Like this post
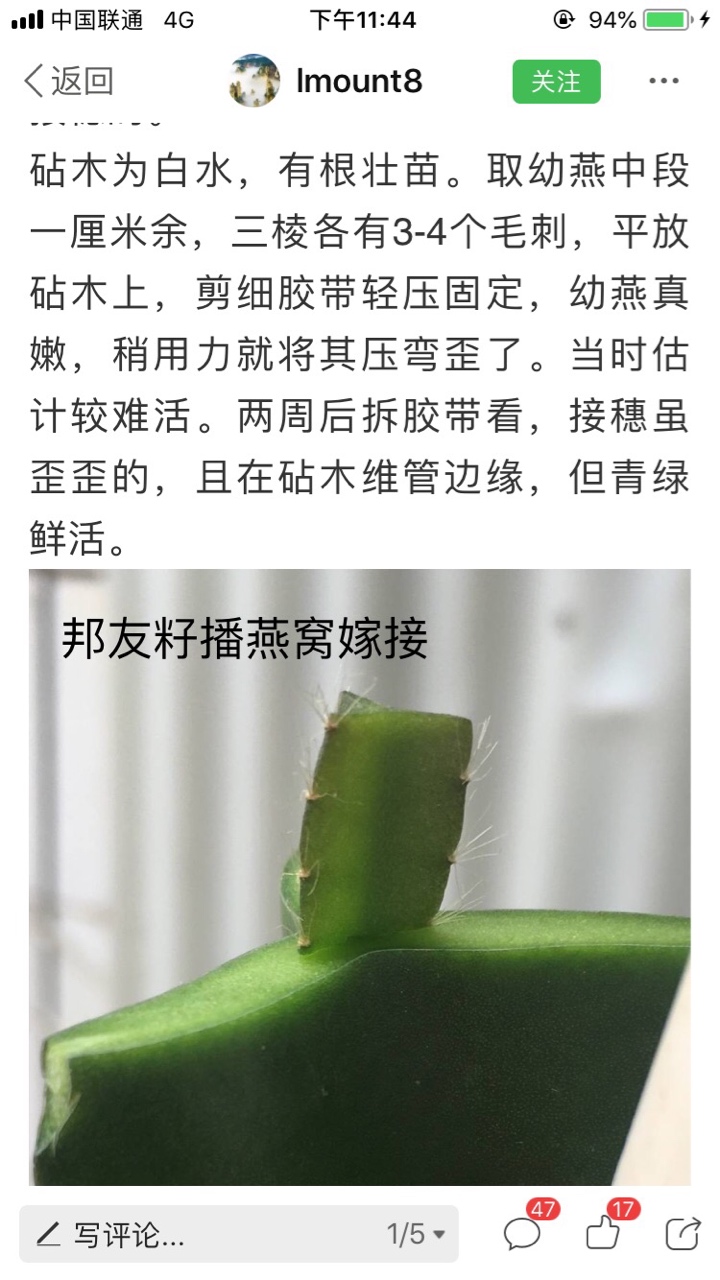Image resolution: width=720 pixels, height=1280 pixels. tap(604, 1234)
